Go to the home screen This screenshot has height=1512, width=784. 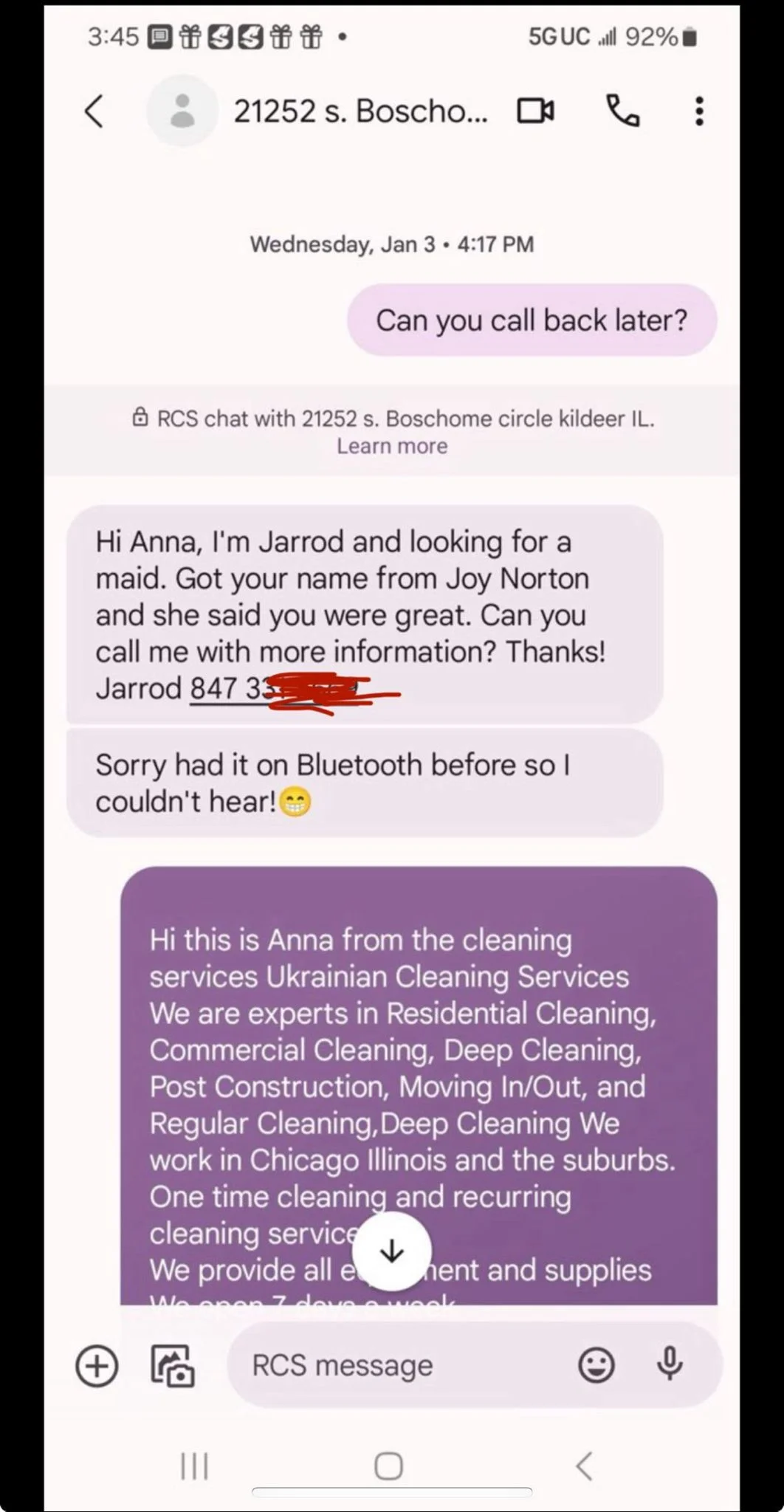(389, 1466)
